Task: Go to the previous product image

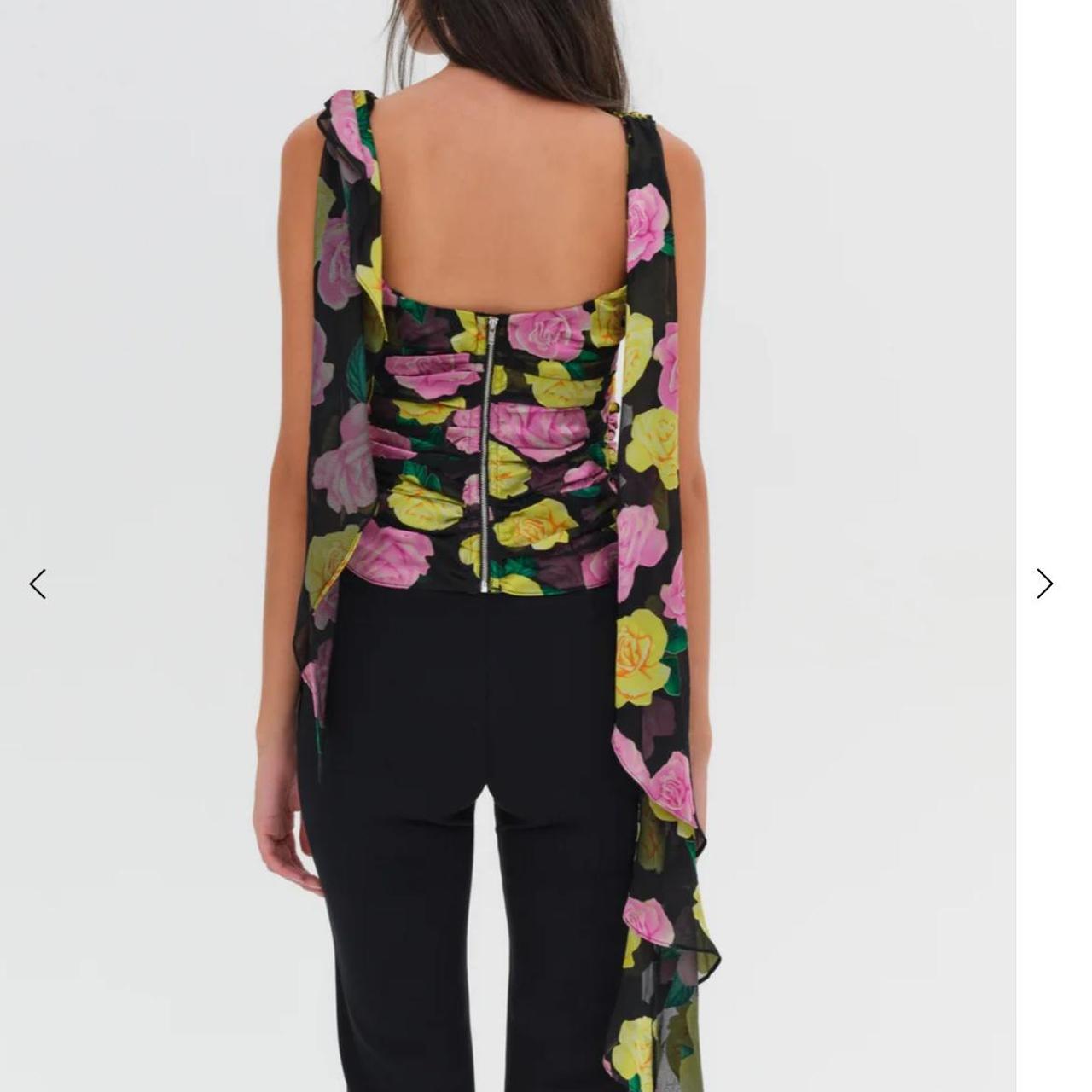Action: (38, 584)
